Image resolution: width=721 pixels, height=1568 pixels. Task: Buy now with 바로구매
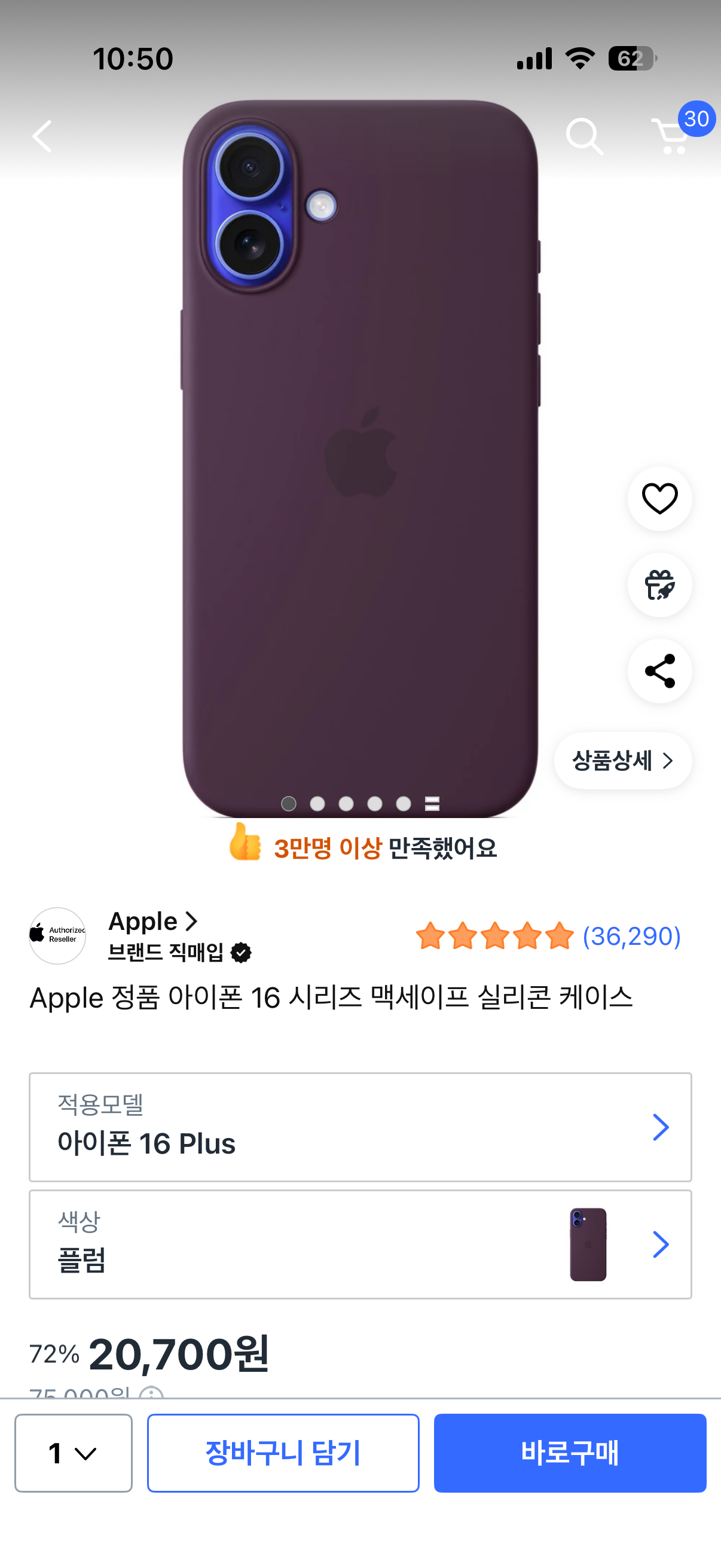[x=570, y=1453]
